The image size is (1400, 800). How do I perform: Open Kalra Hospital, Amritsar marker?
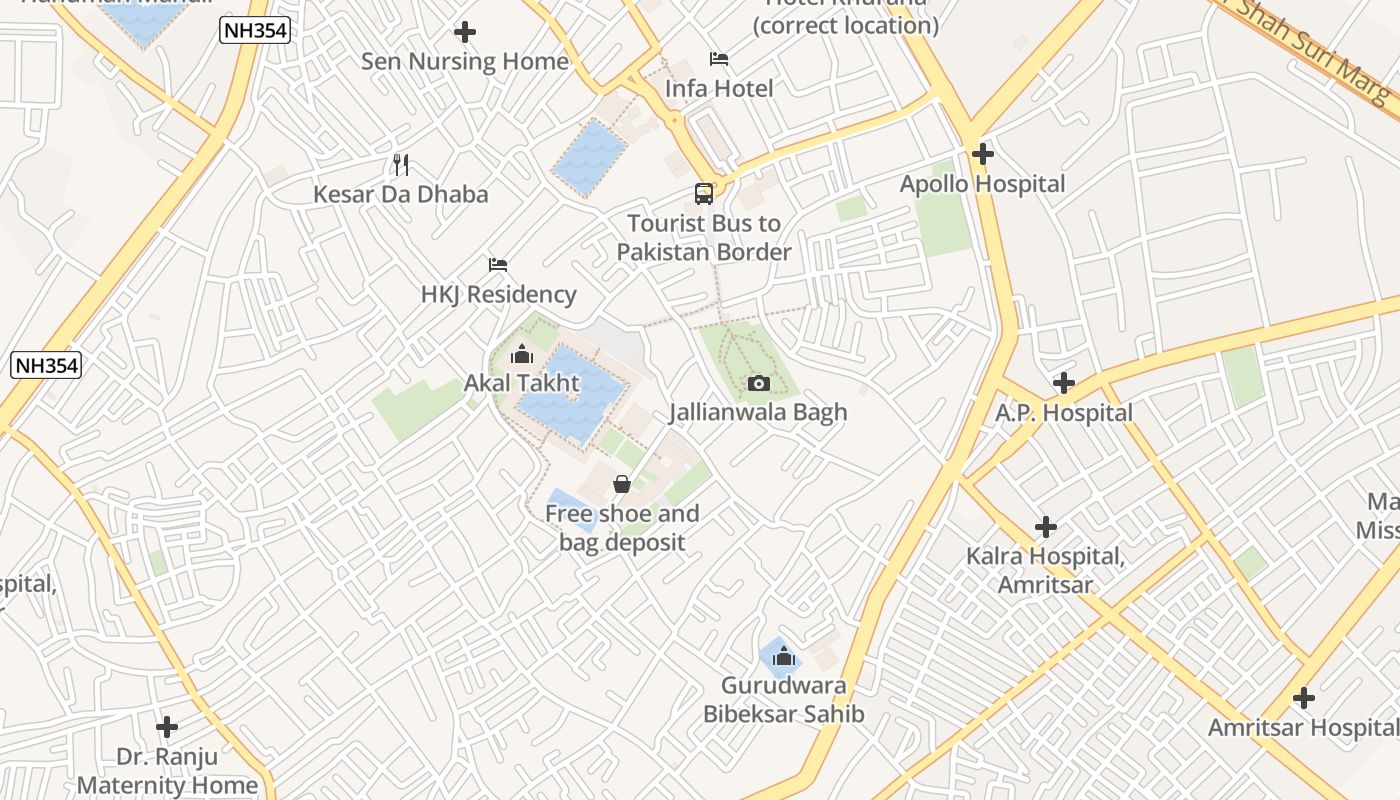pos(1046,526)
